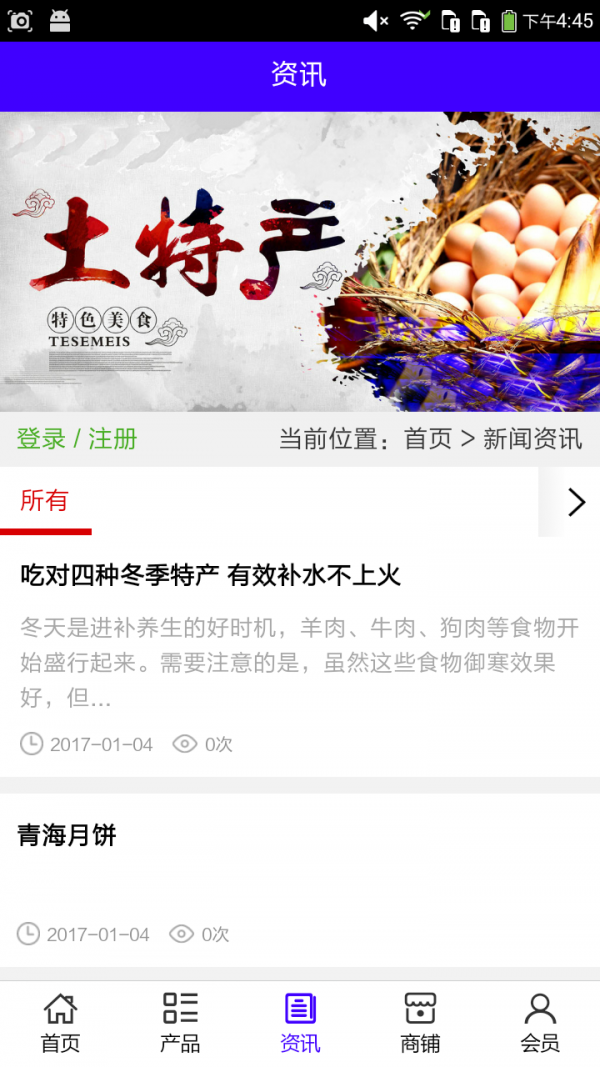The width and height of the screenshot is (600, 1067).
Task: Tap the 土特产 banner image
Action: (x=300, y=261)
